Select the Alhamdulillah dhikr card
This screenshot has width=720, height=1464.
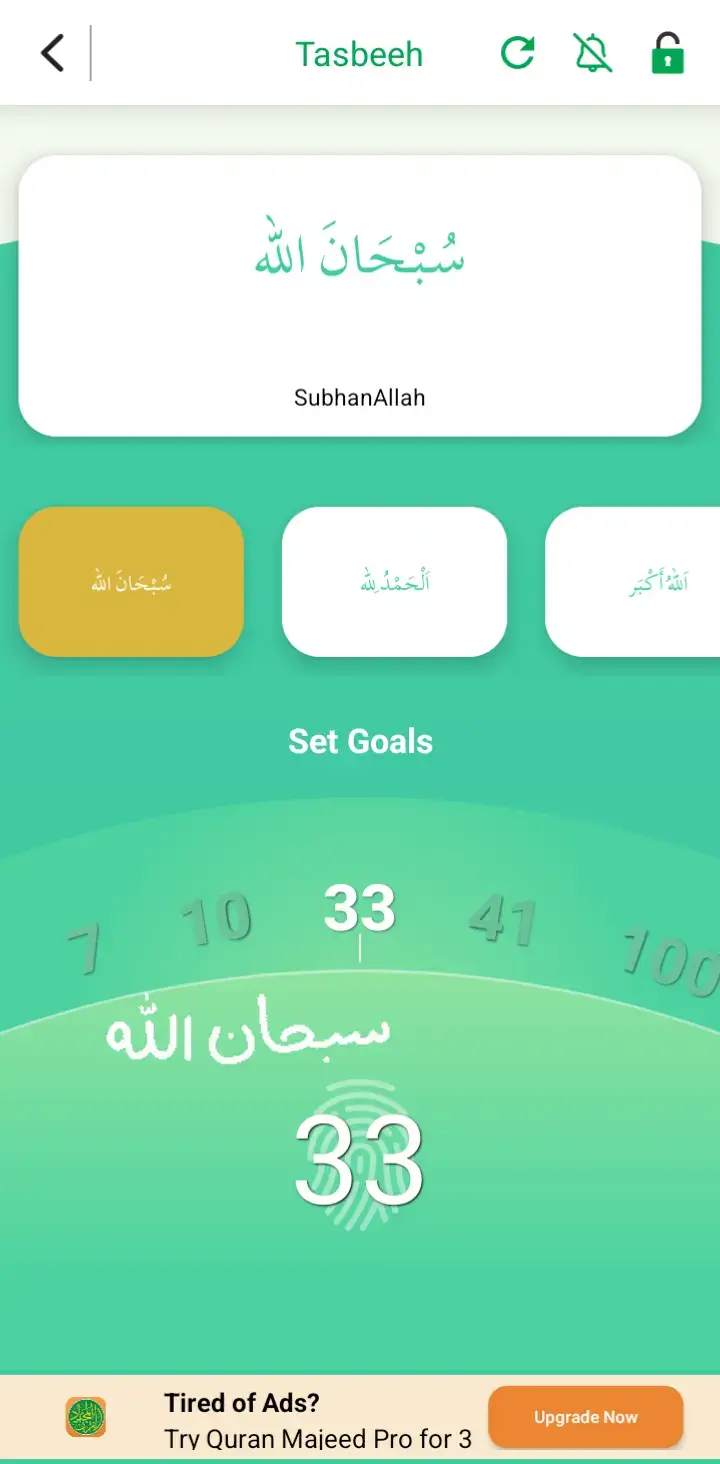point(394,582)
